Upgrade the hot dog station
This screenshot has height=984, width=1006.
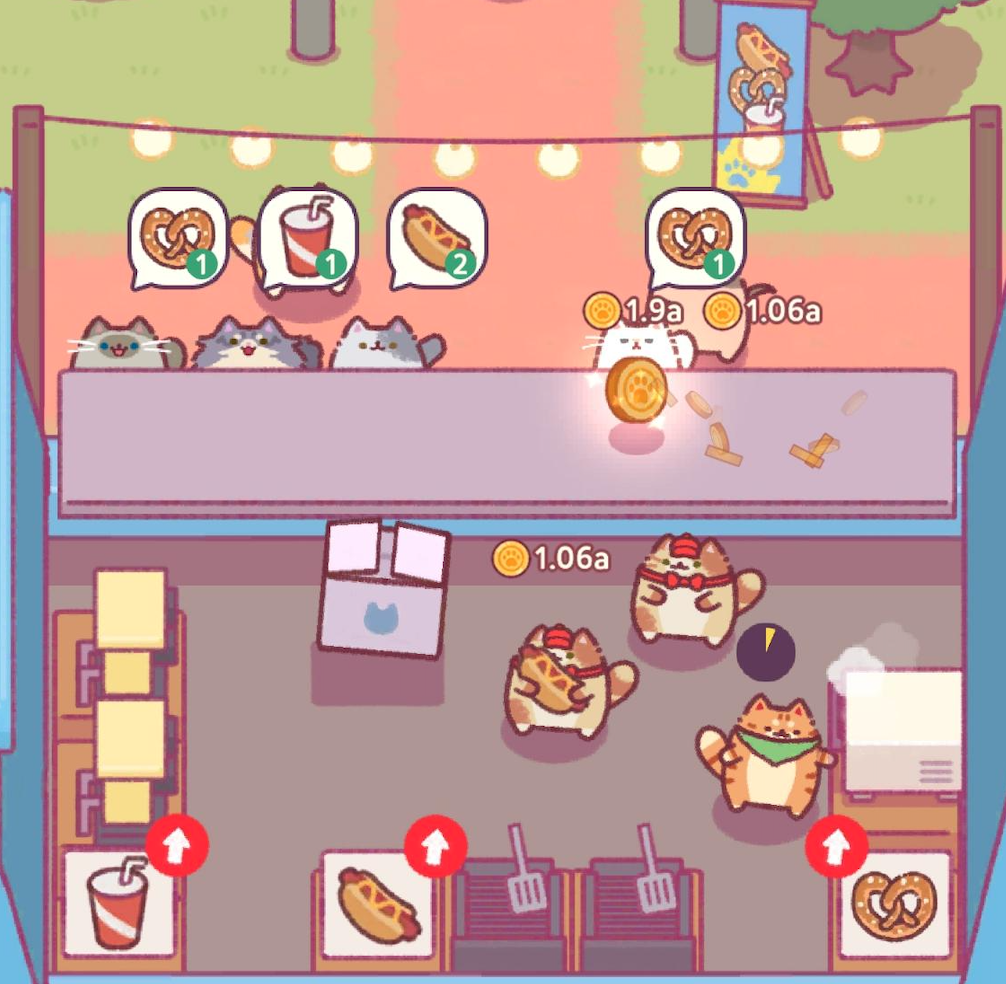click(435, 846)
